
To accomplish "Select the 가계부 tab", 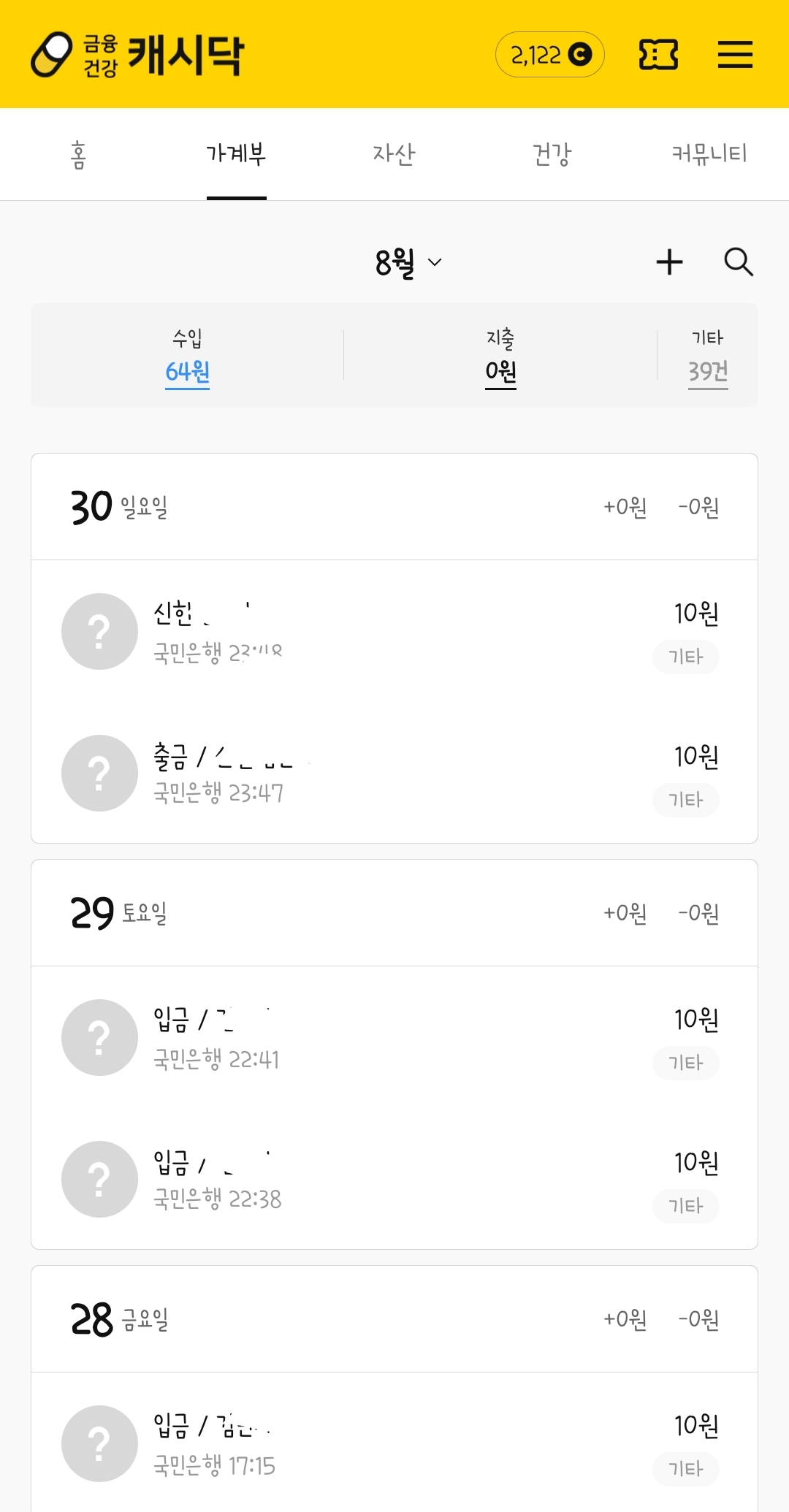I will click(236, 154).
